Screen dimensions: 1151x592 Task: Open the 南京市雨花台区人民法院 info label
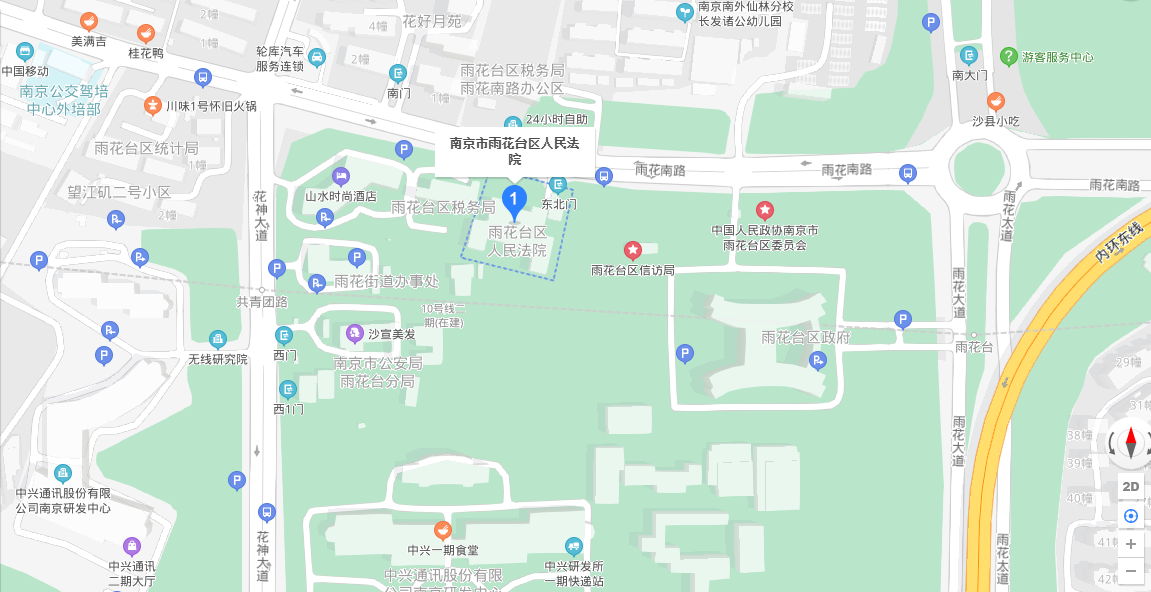[514, 151]
